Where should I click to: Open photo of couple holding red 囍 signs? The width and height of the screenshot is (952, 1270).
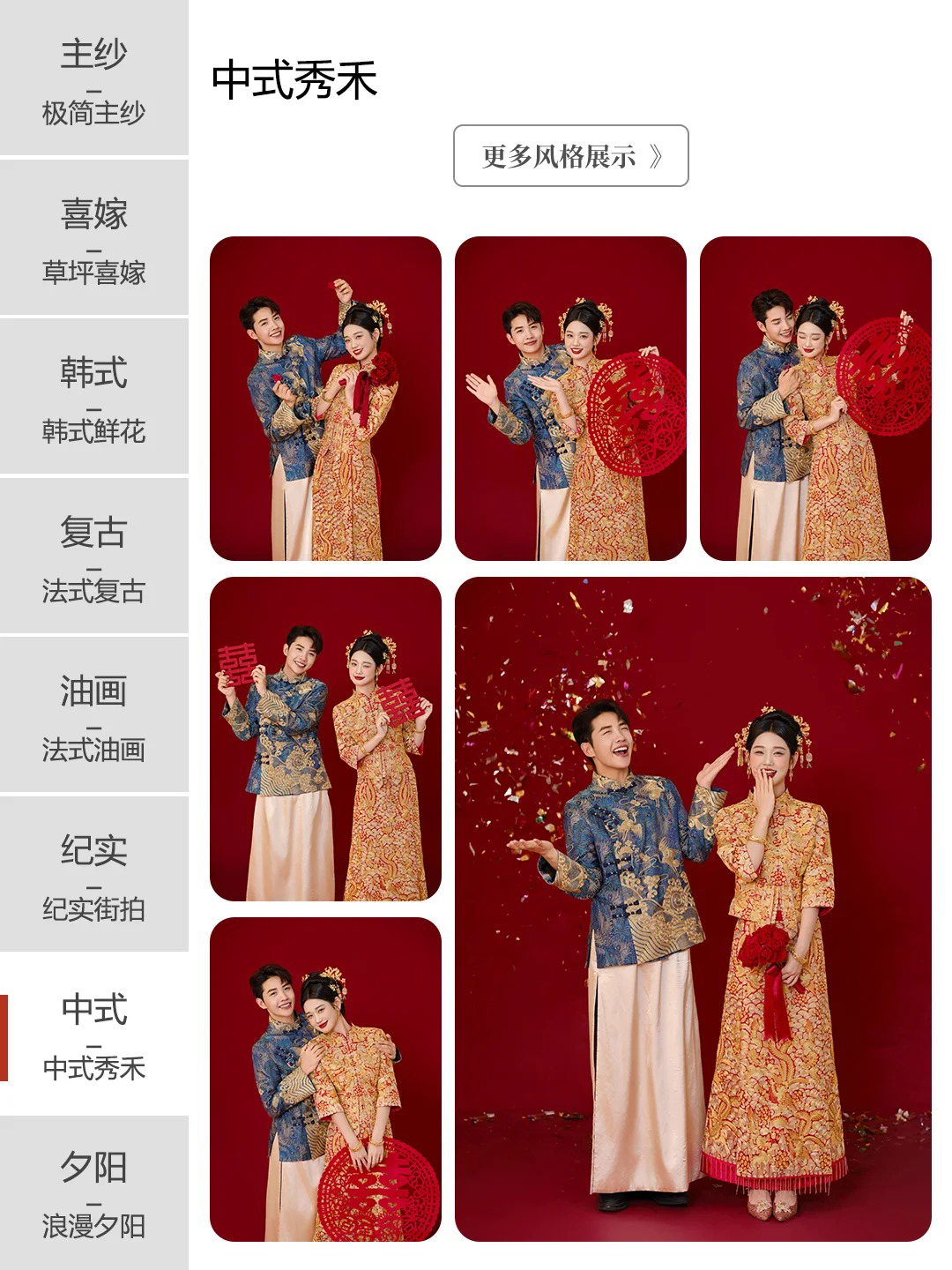tap(325, 738)
